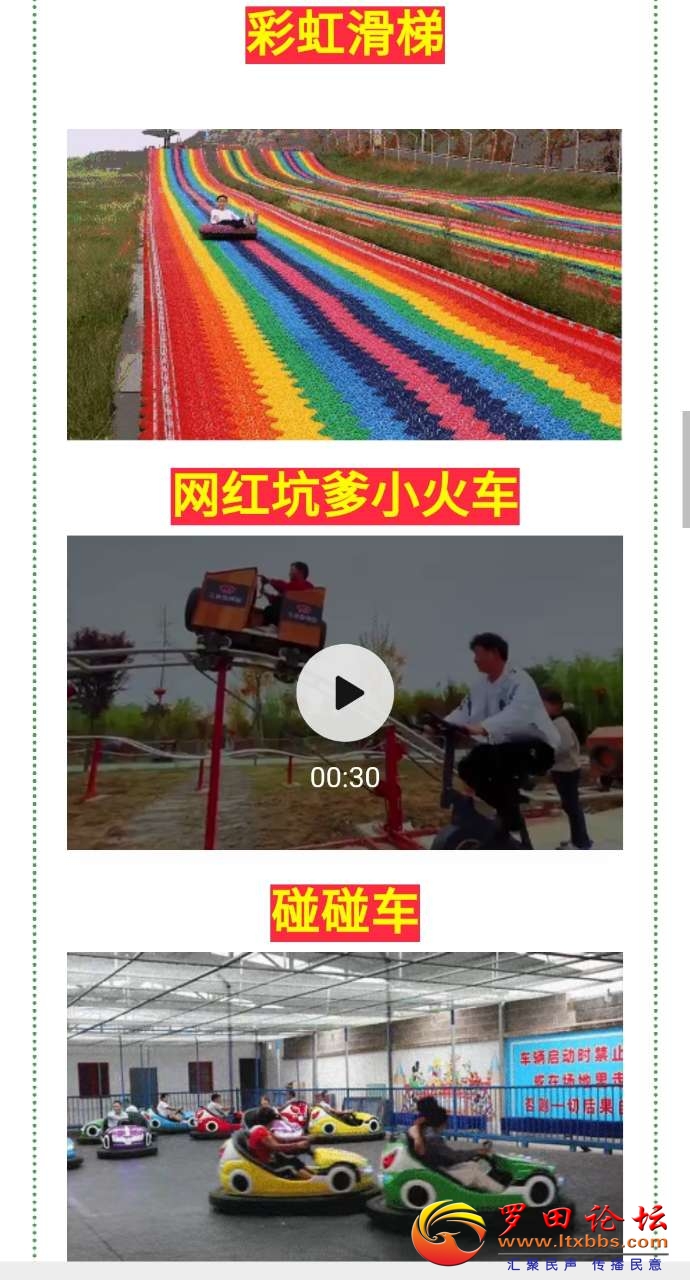View the 碰碰车 bumper cars photo
This screenshot has width=690, height=1280.
pos(344,1105)
